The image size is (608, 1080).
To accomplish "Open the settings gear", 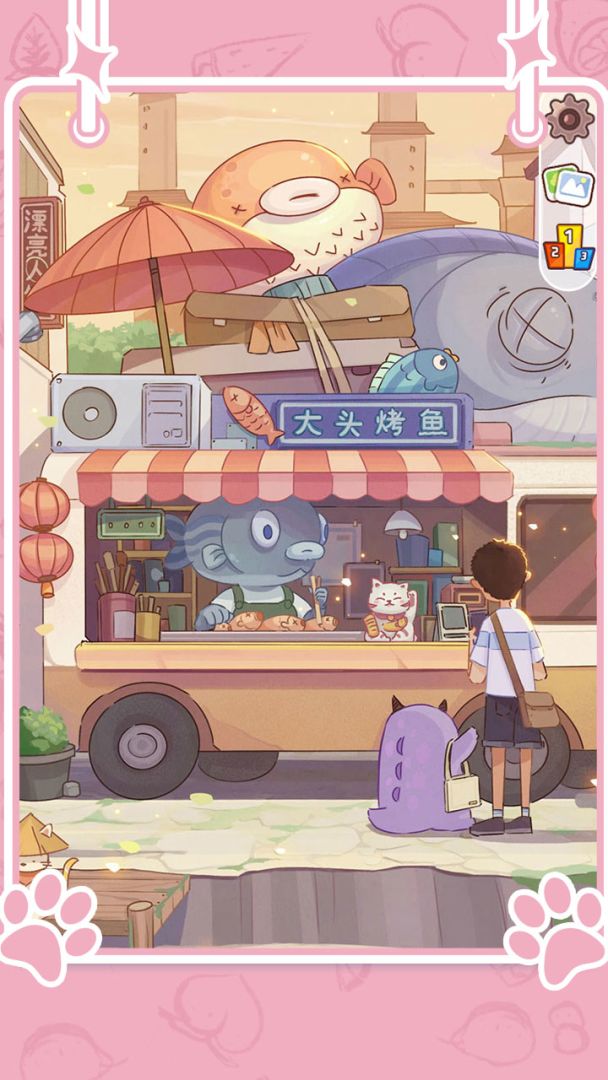I will (570, 119).
